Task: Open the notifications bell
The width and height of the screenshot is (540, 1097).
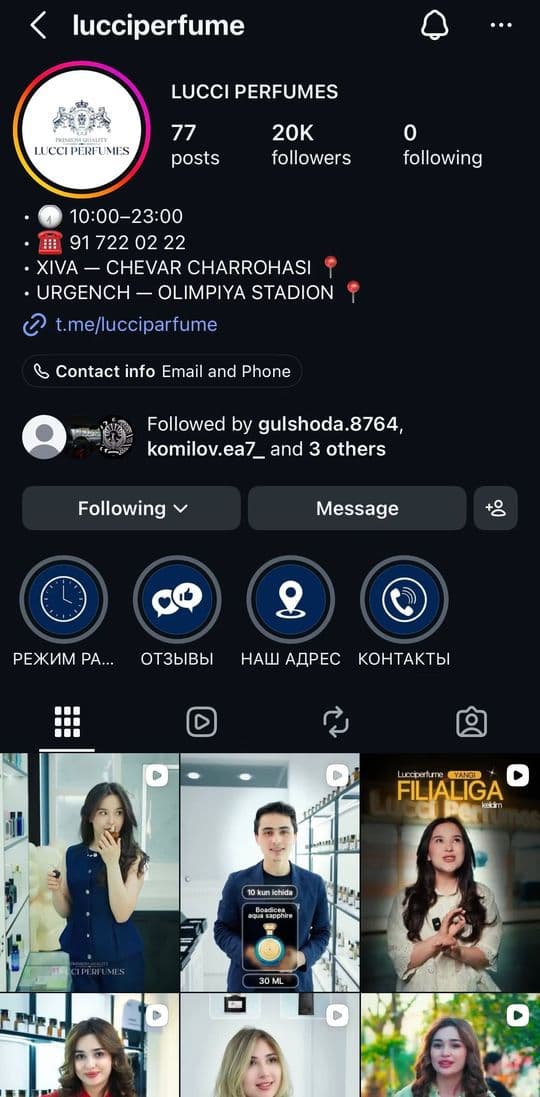Action: pyautogui.click(x=434, y=26)
